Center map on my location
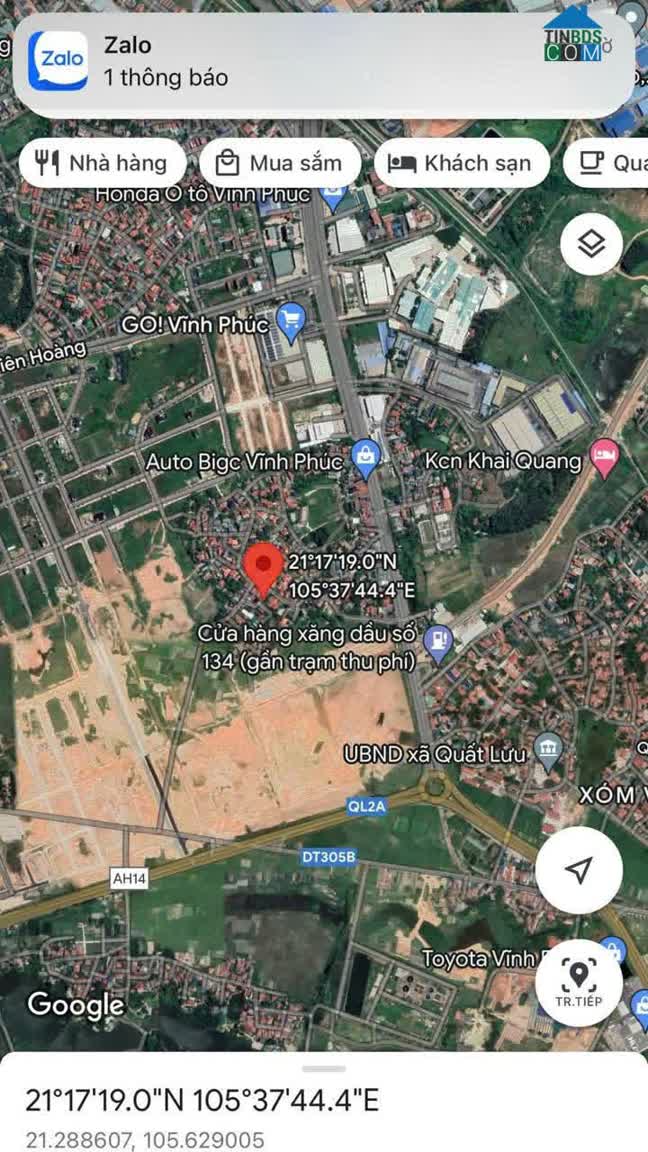 point(579,870)
